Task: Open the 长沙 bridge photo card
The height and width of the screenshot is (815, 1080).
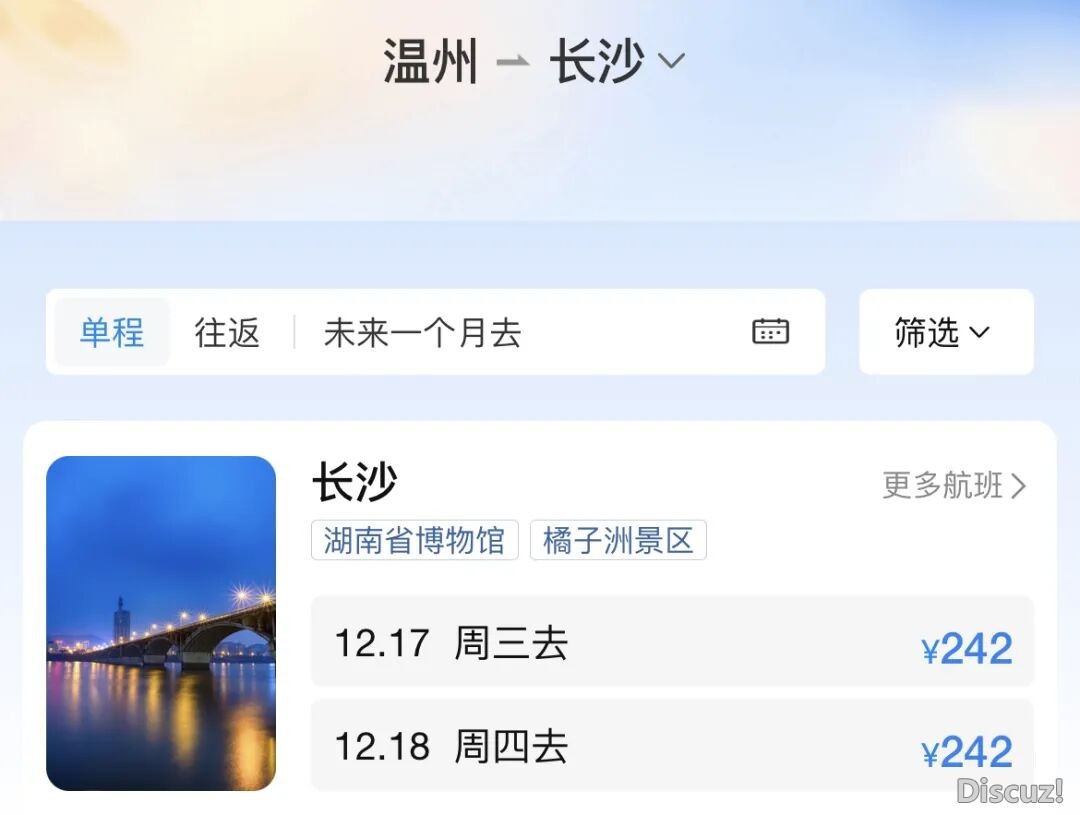Action: [x=161, y=623]
